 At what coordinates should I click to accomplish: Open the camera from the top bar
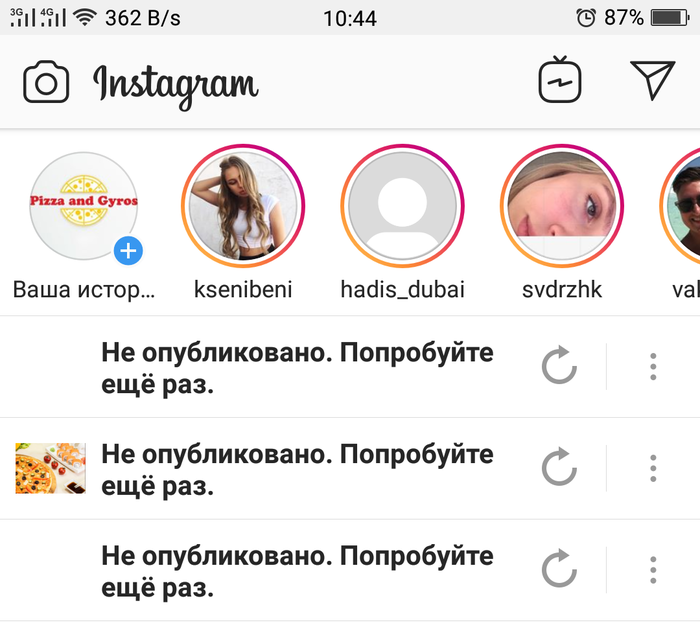(x=46, y=82)
